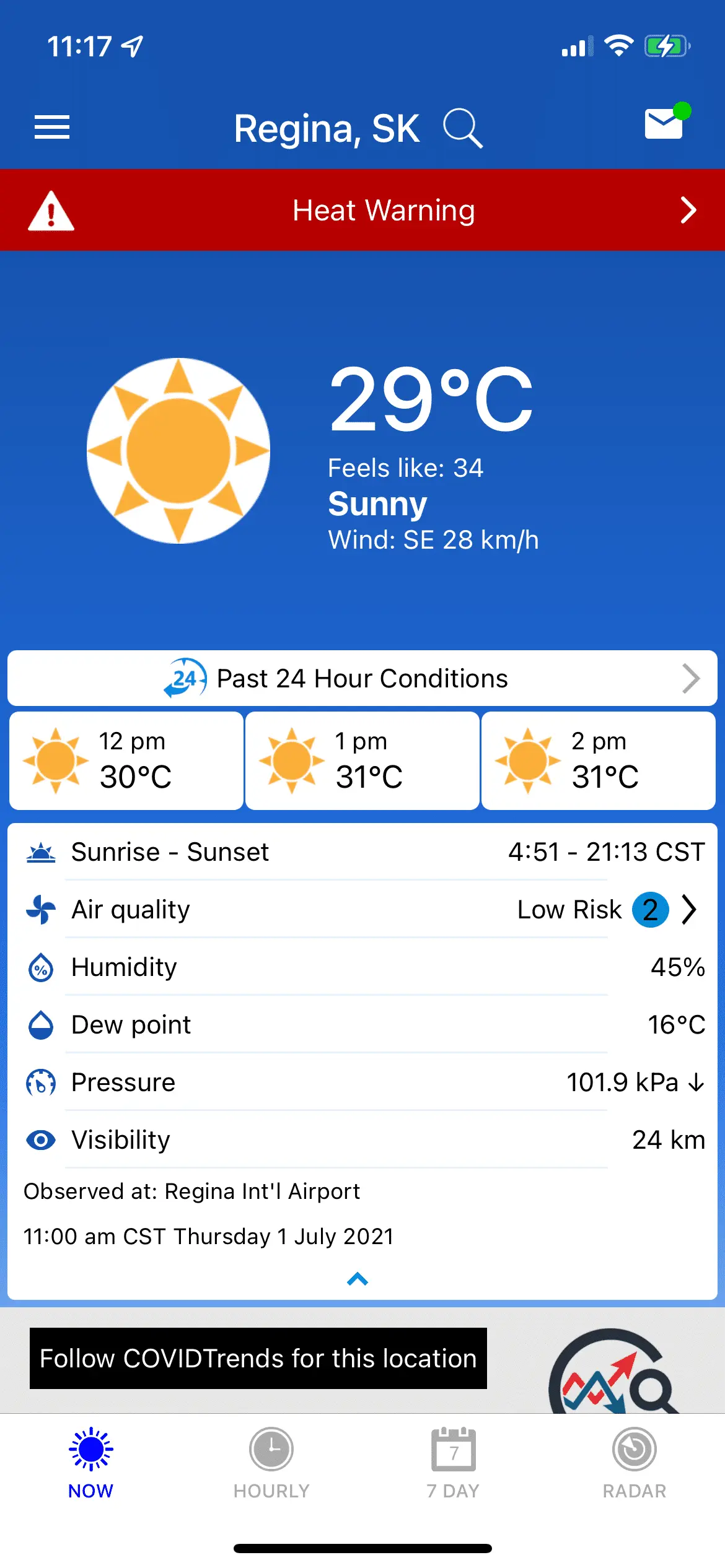Viewport: 725px width, 1568px height.
Task: Collapse the conditions details panel
Action: point(358,1279)
